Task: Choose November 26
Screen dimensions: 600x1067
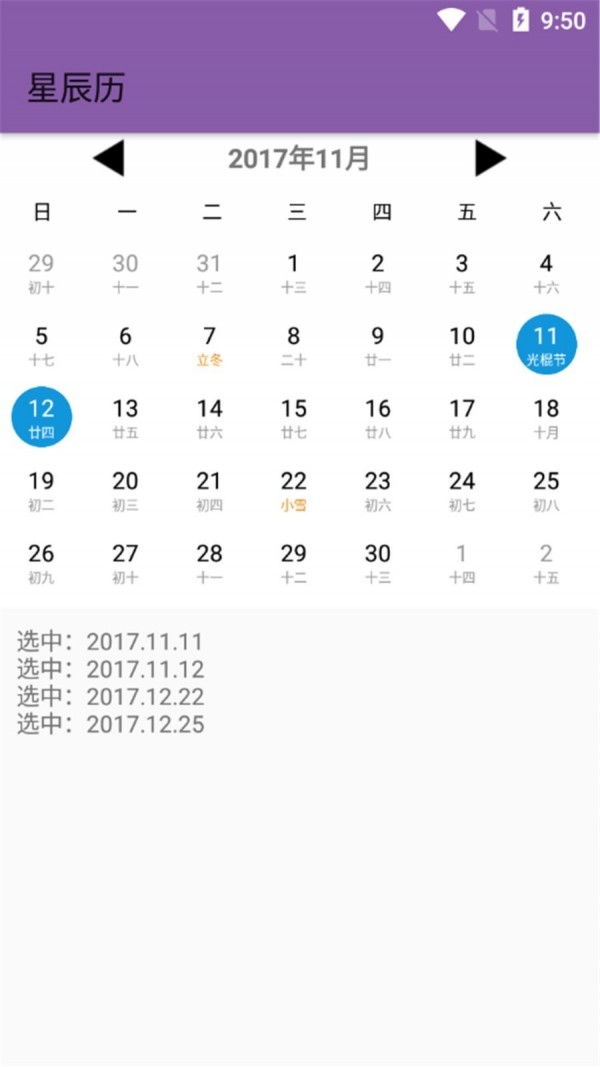Action: (x=41, y=561)
